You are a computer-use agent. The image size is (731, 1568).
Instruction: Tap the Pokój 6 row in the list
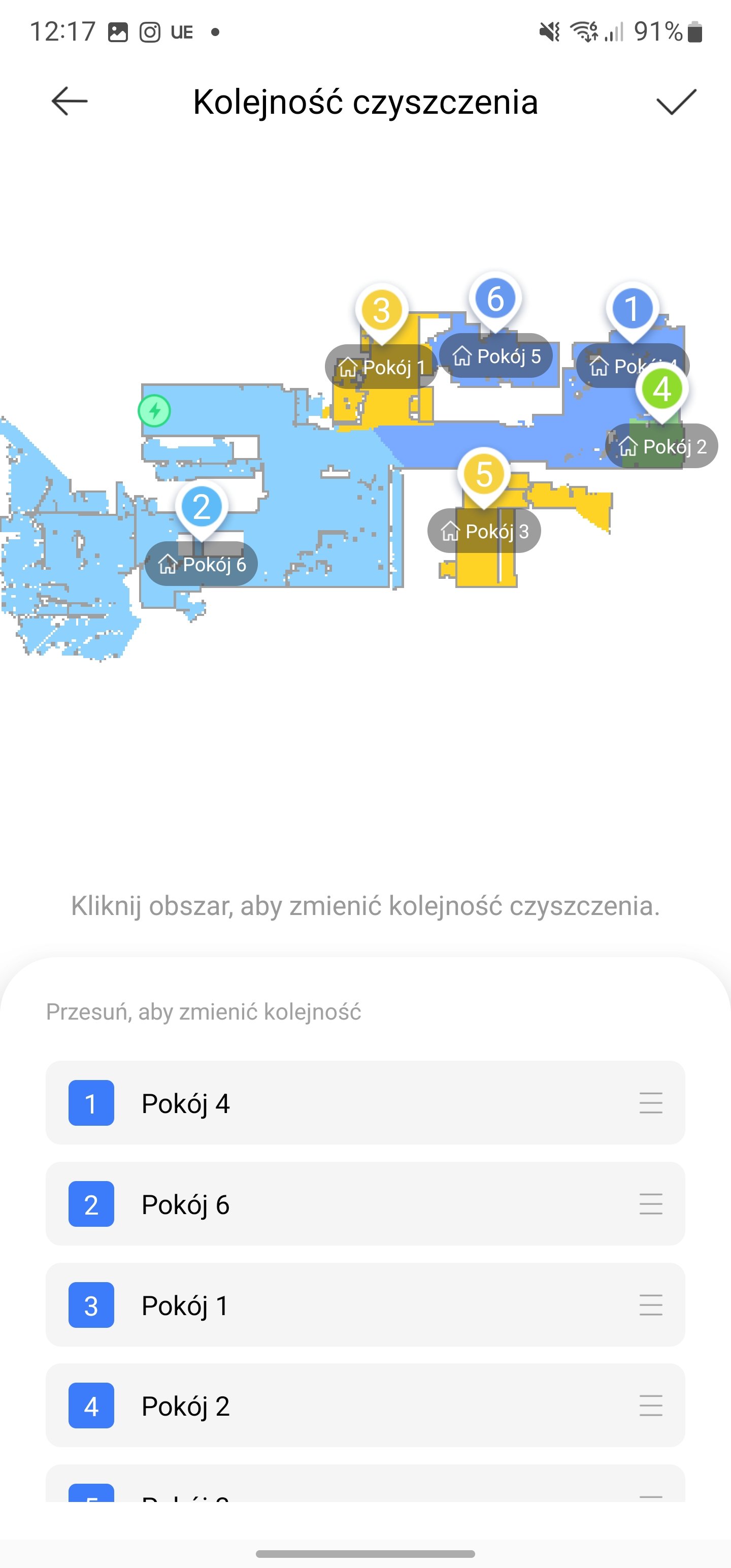pyautogui.click(x=365, y=1204)
